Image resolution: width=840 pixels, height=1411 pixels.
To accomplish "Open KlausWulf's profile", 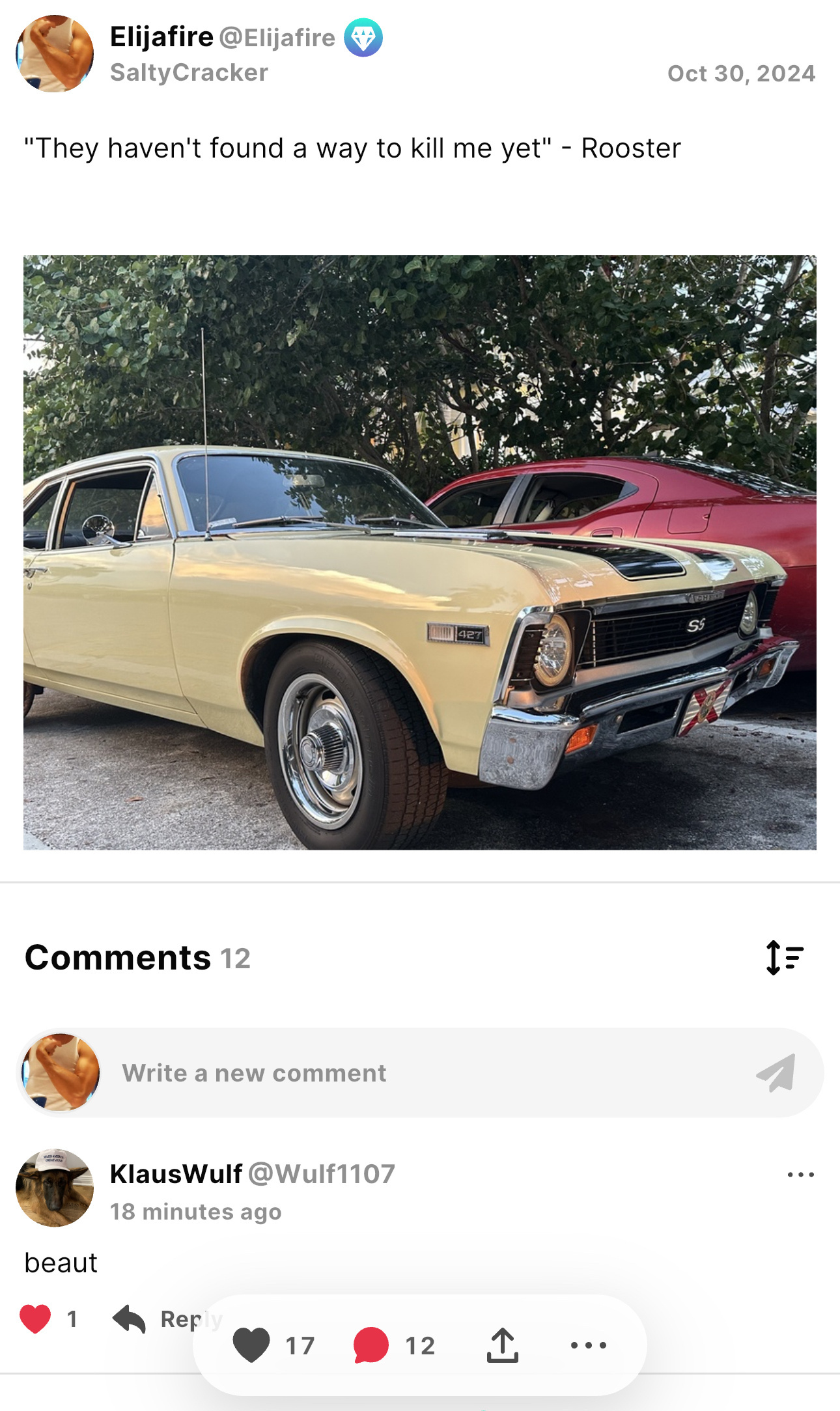I will click(x=176, y=1174).
